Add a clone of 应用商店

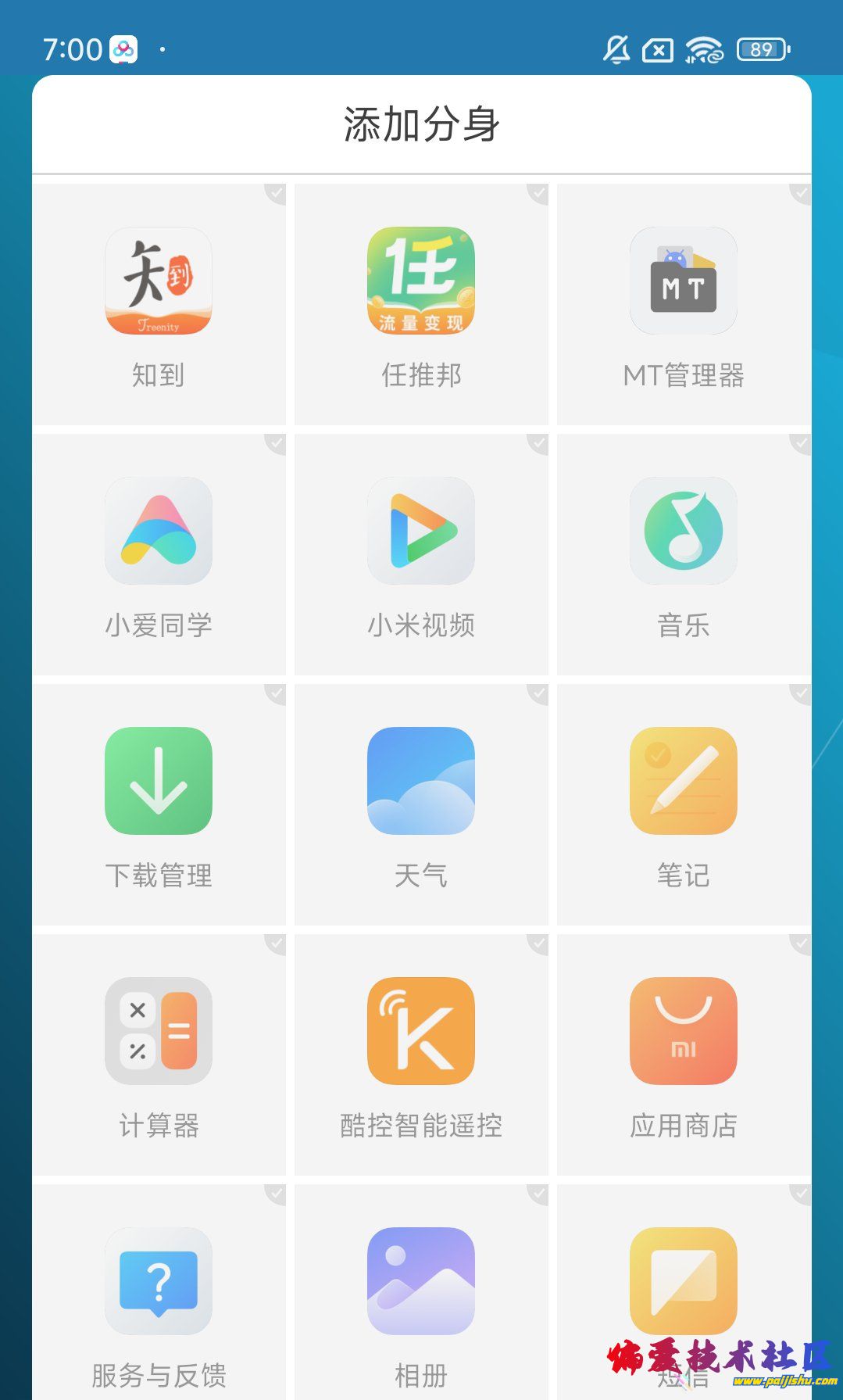click(x=684, y=1055)
